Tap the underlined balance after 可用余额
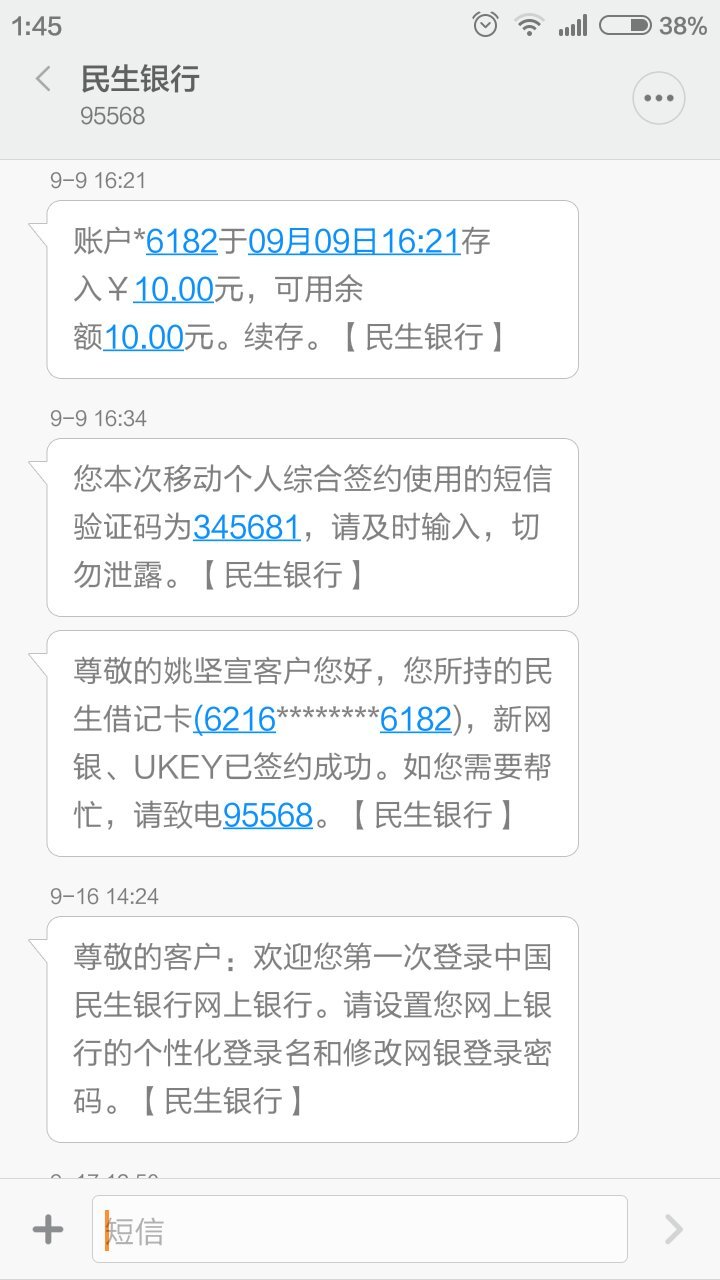The height and width of the screenshot is (1280, 720). [x=144, y=337]
